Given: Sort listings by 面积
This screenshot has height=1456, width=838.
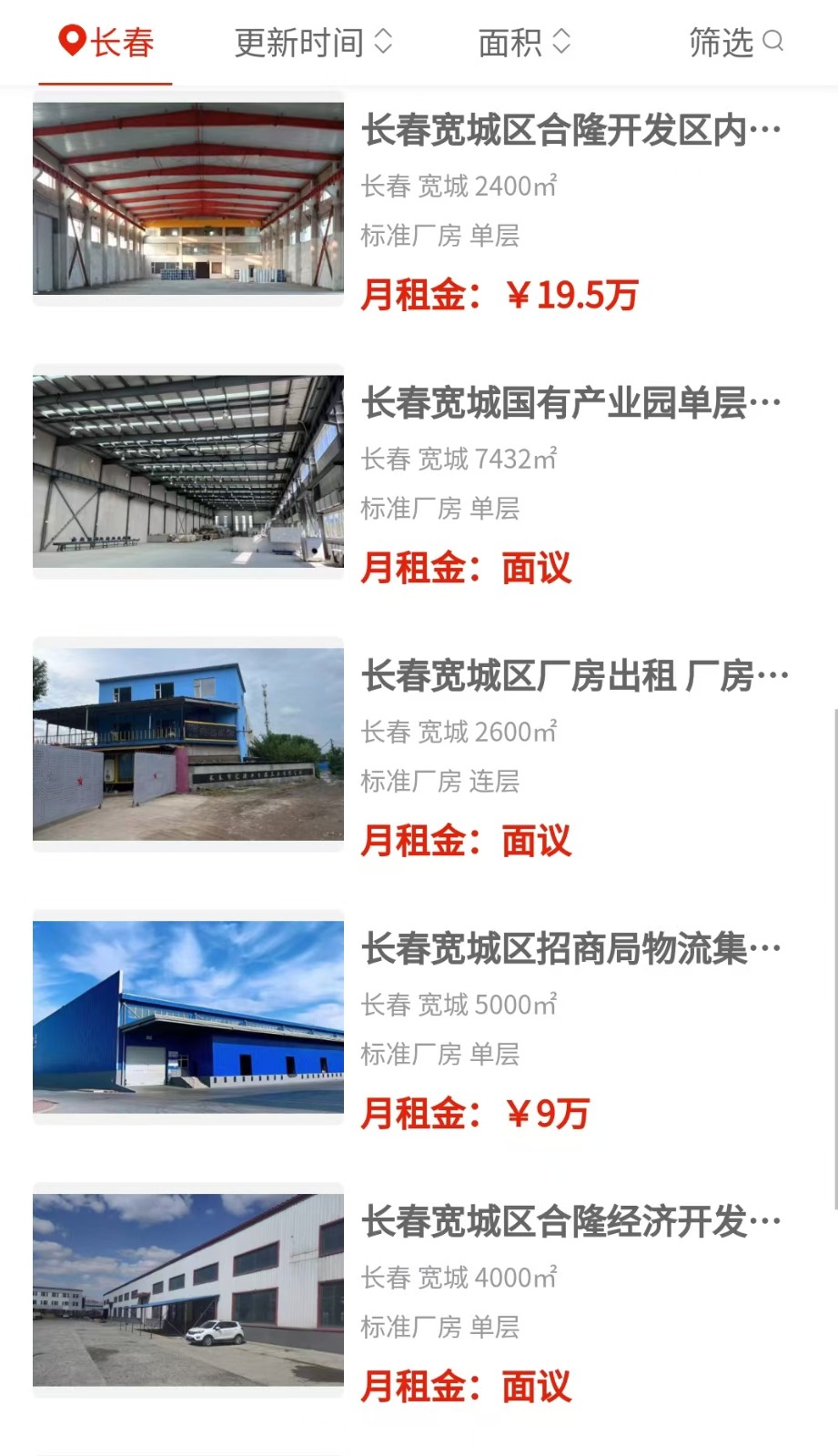Looking at the screenshot, I should 524,42.
